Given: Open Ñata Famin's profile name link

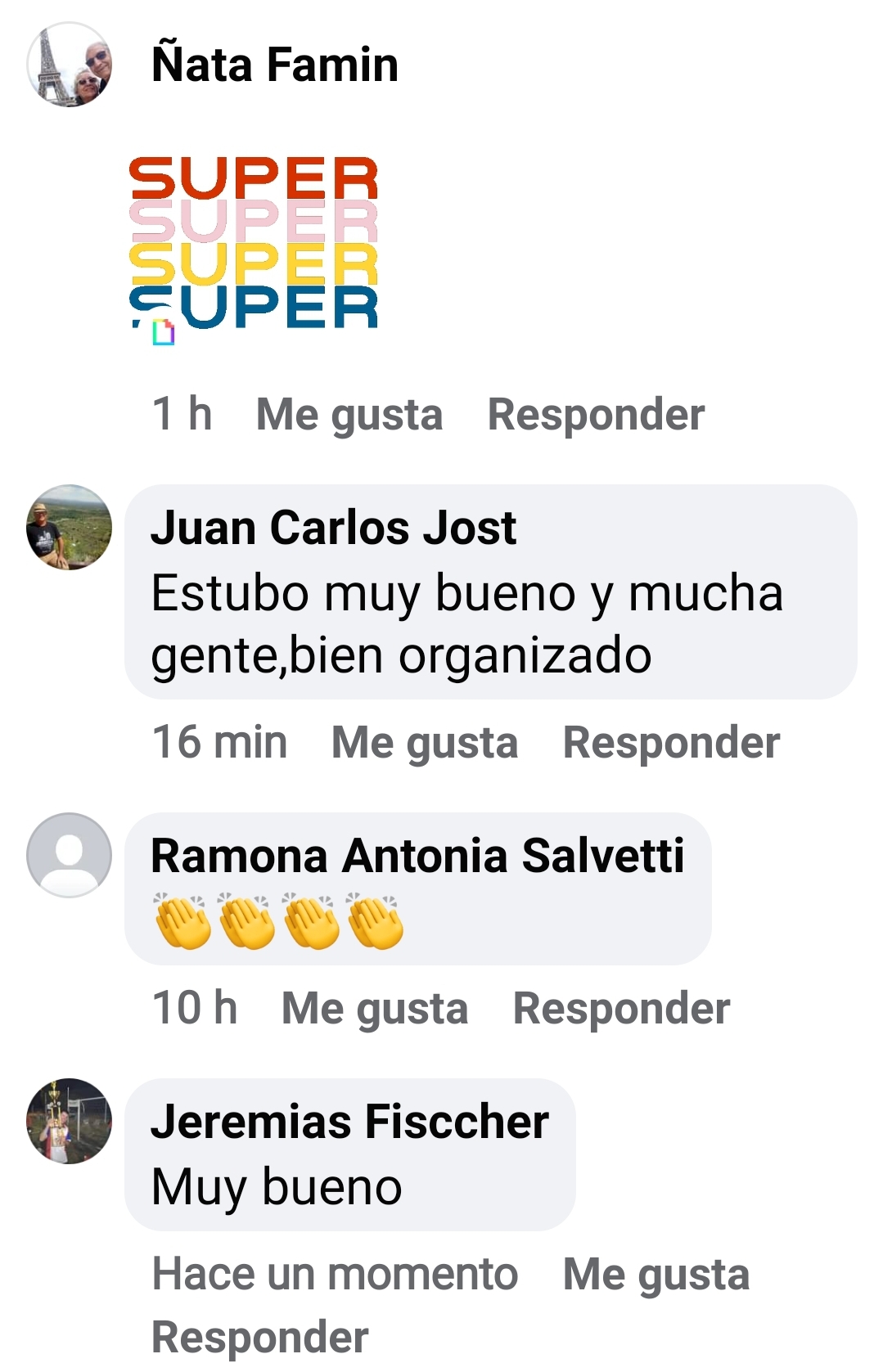Looking at the screenshot, I should (x=275, y=65).
